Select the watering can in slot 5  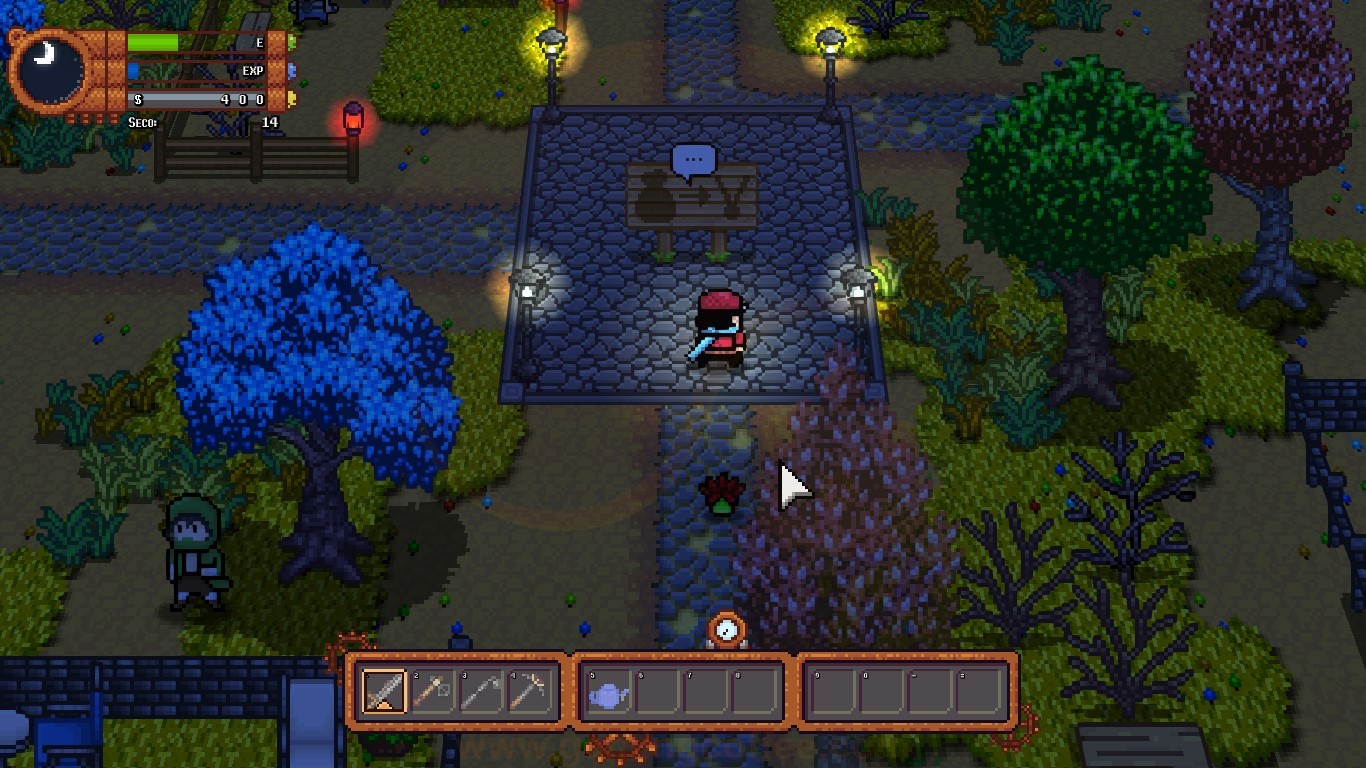(608, 692)
